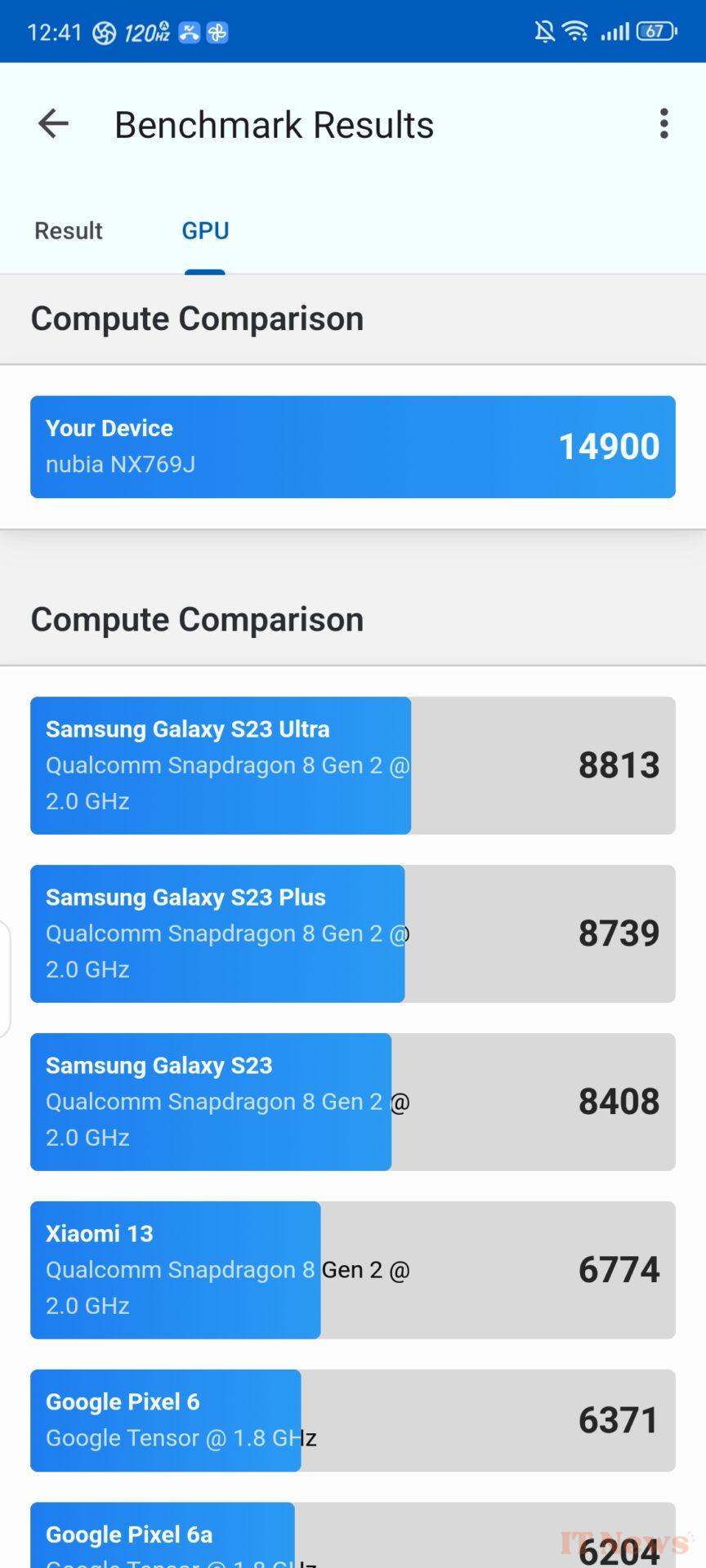Select the GPU tab
This screenshot has height=1568, width=706.
[x=205, y=231]
